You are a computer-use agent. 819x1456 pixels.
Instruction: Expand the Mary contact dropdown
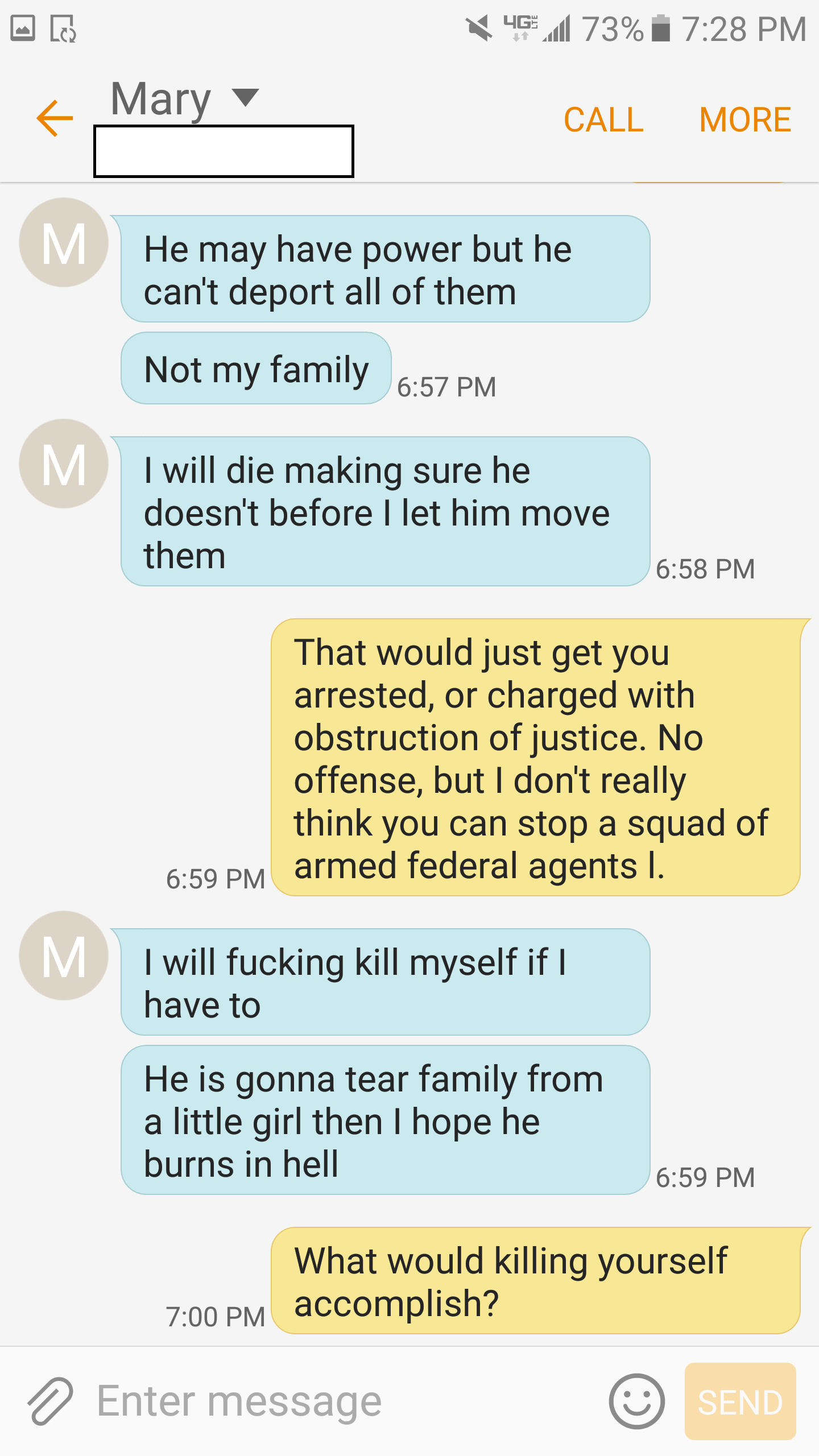tap(246, 98)
